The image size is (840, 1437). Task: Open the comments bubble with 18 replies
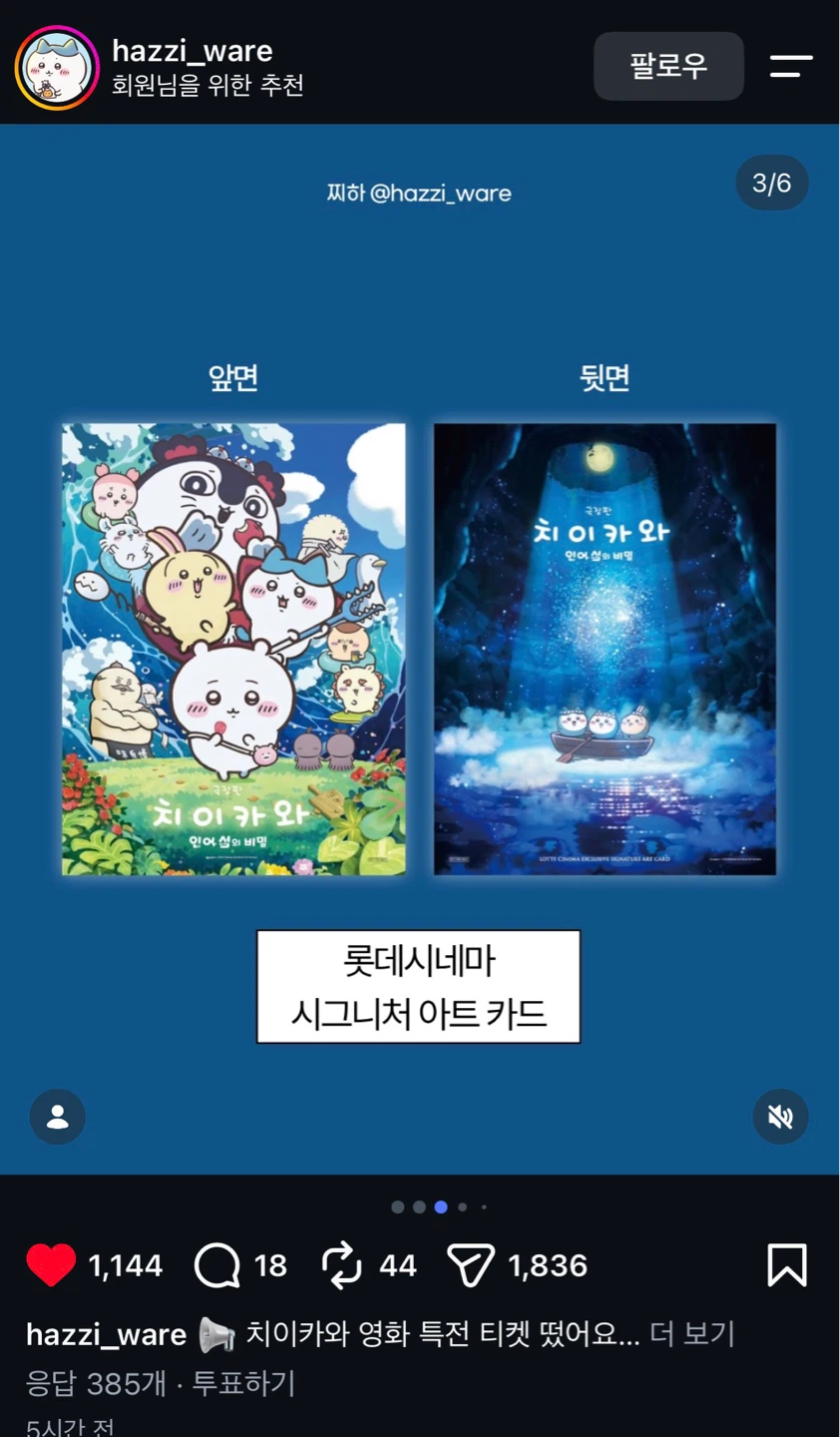click(x=216, y=1265)
